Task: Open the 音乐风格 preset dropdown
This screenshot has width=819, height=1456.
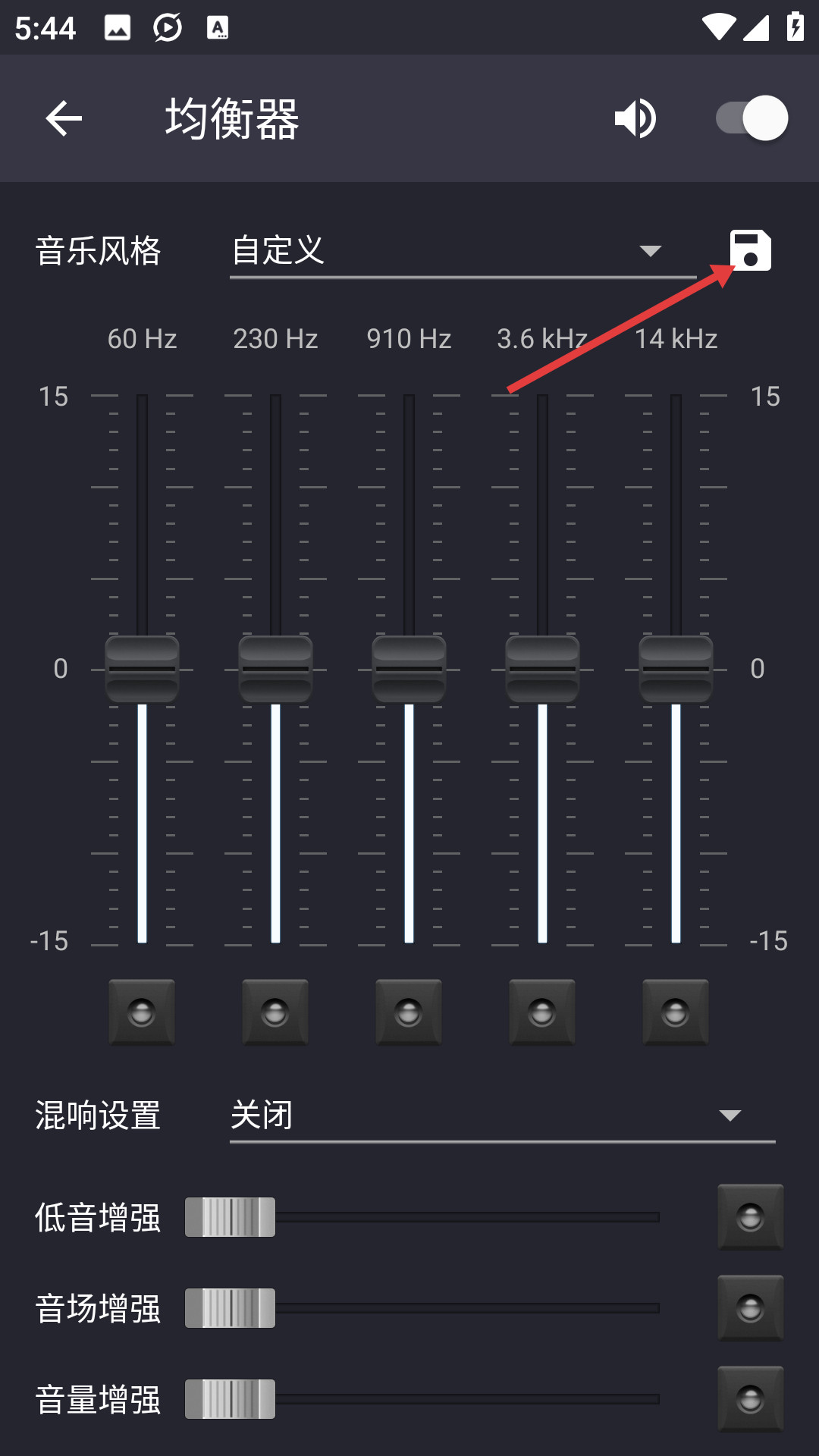Action: click(463, 251)
